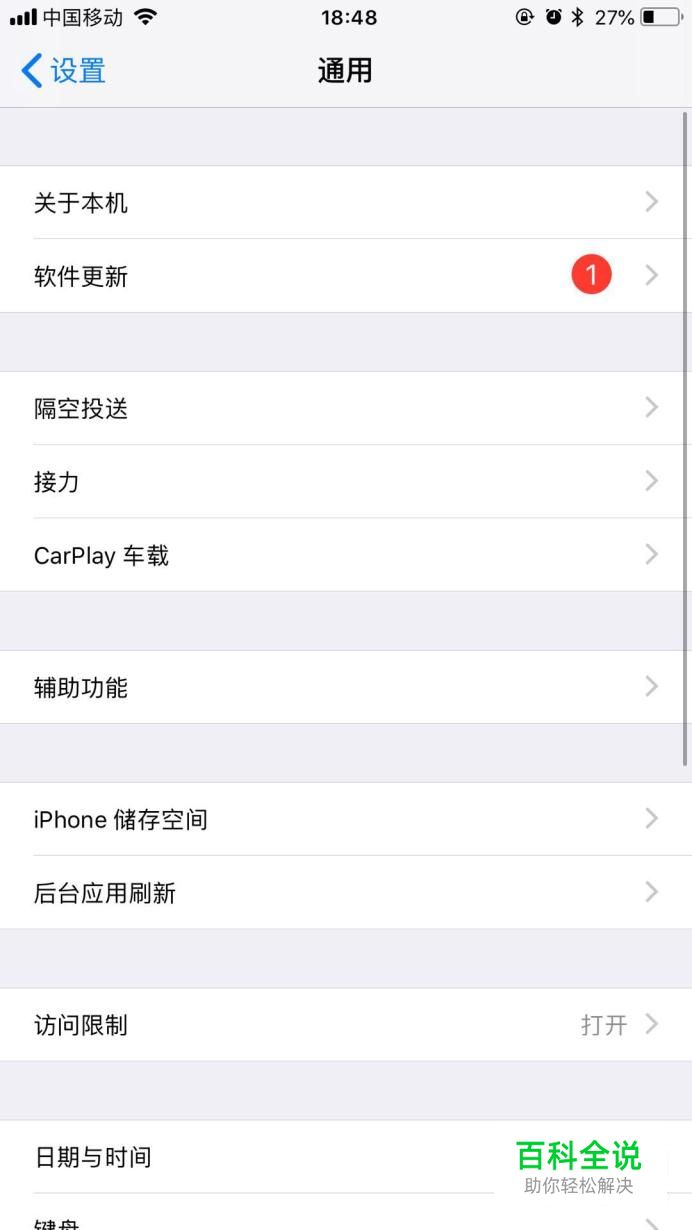
Task: Open 后台应用刷新
Action: click(345, 893)
